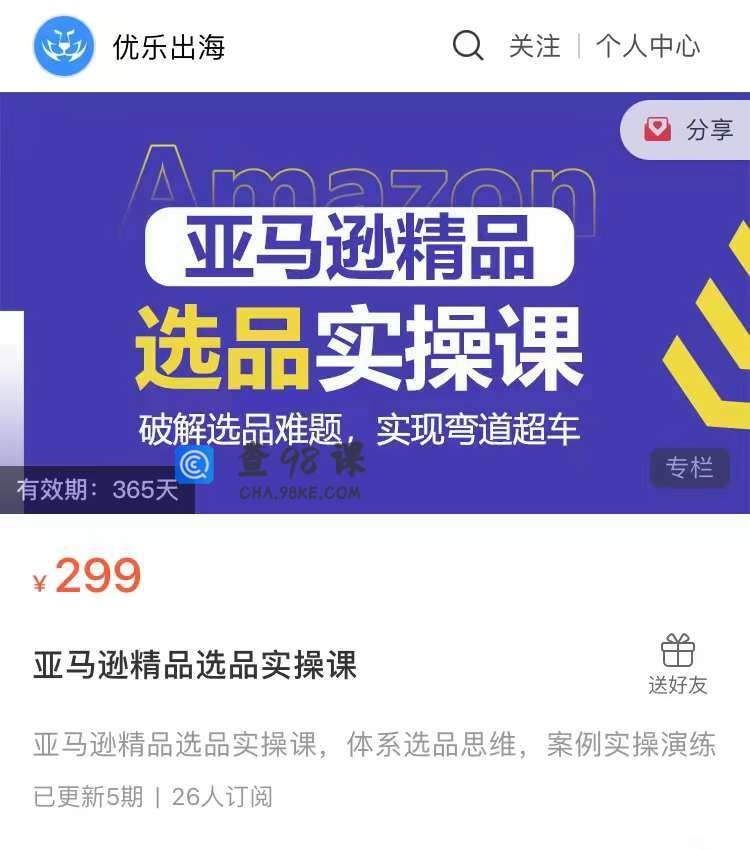Share this course via 分享 button
The height and width of the screenshot is (850, 750).
click(690, 130)
